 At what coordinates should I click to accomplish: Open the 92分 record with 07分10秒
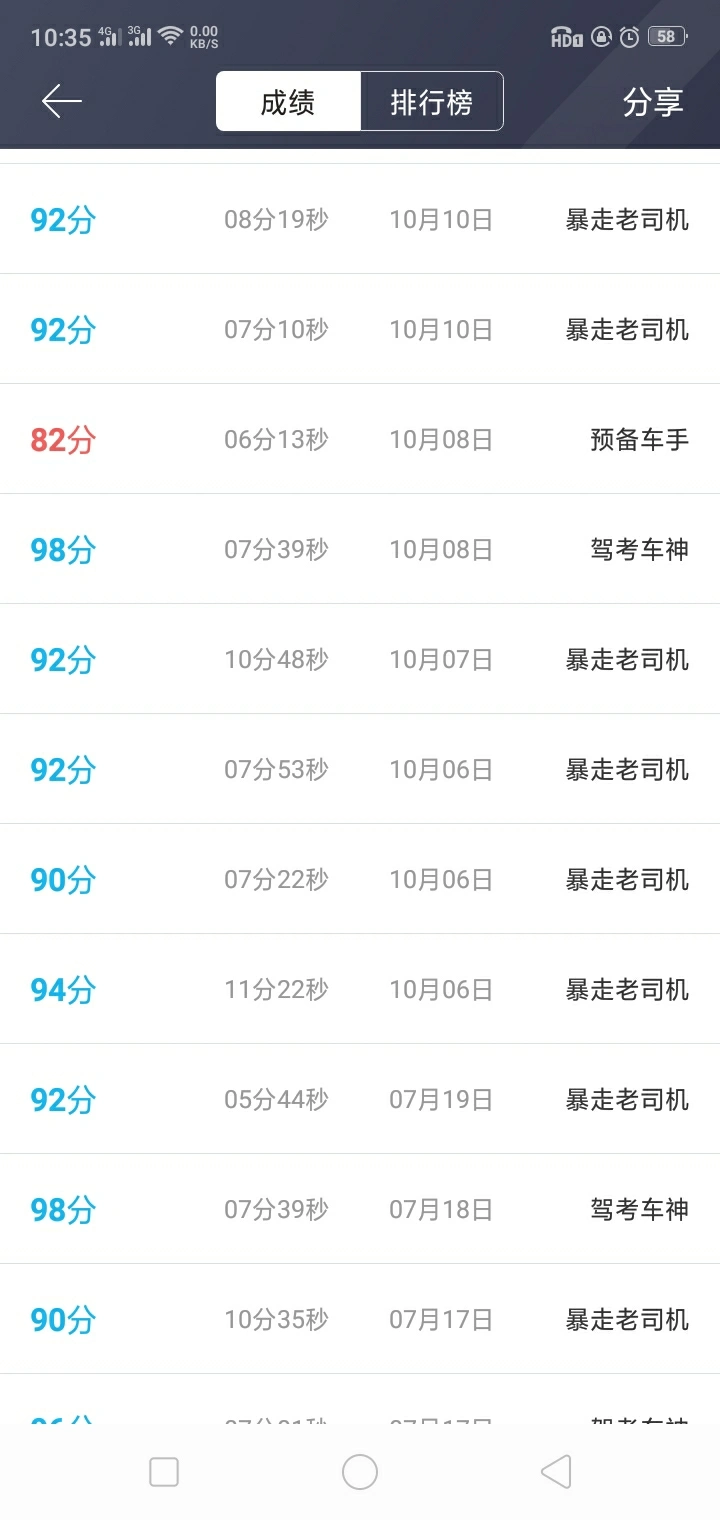click(360, 329)
